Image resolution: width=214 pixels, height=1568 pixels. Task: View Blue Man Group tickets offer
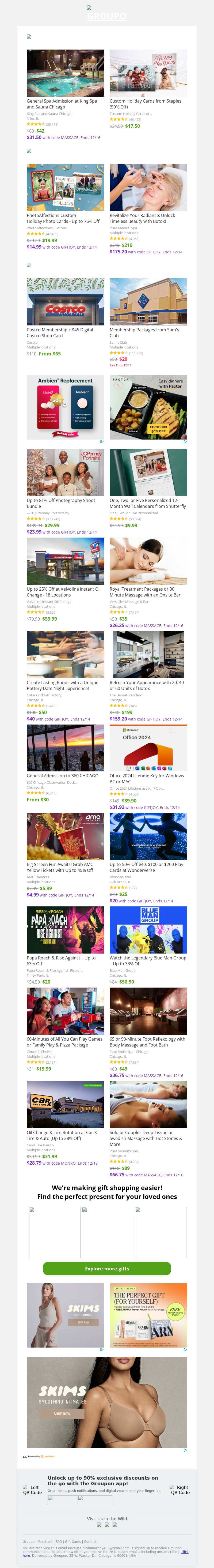(x=148, y=960)
